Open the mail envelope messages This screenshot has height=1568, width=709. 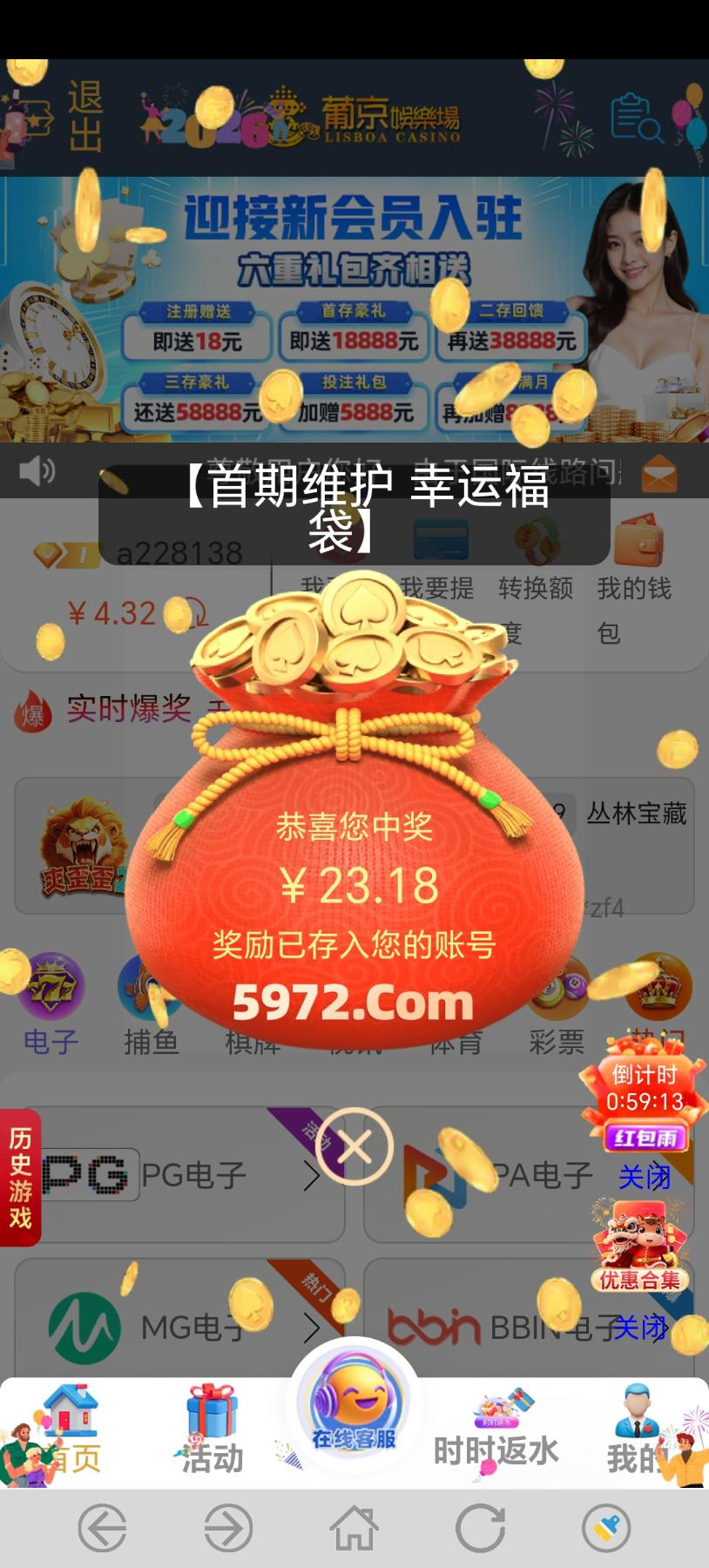(658, 475)
